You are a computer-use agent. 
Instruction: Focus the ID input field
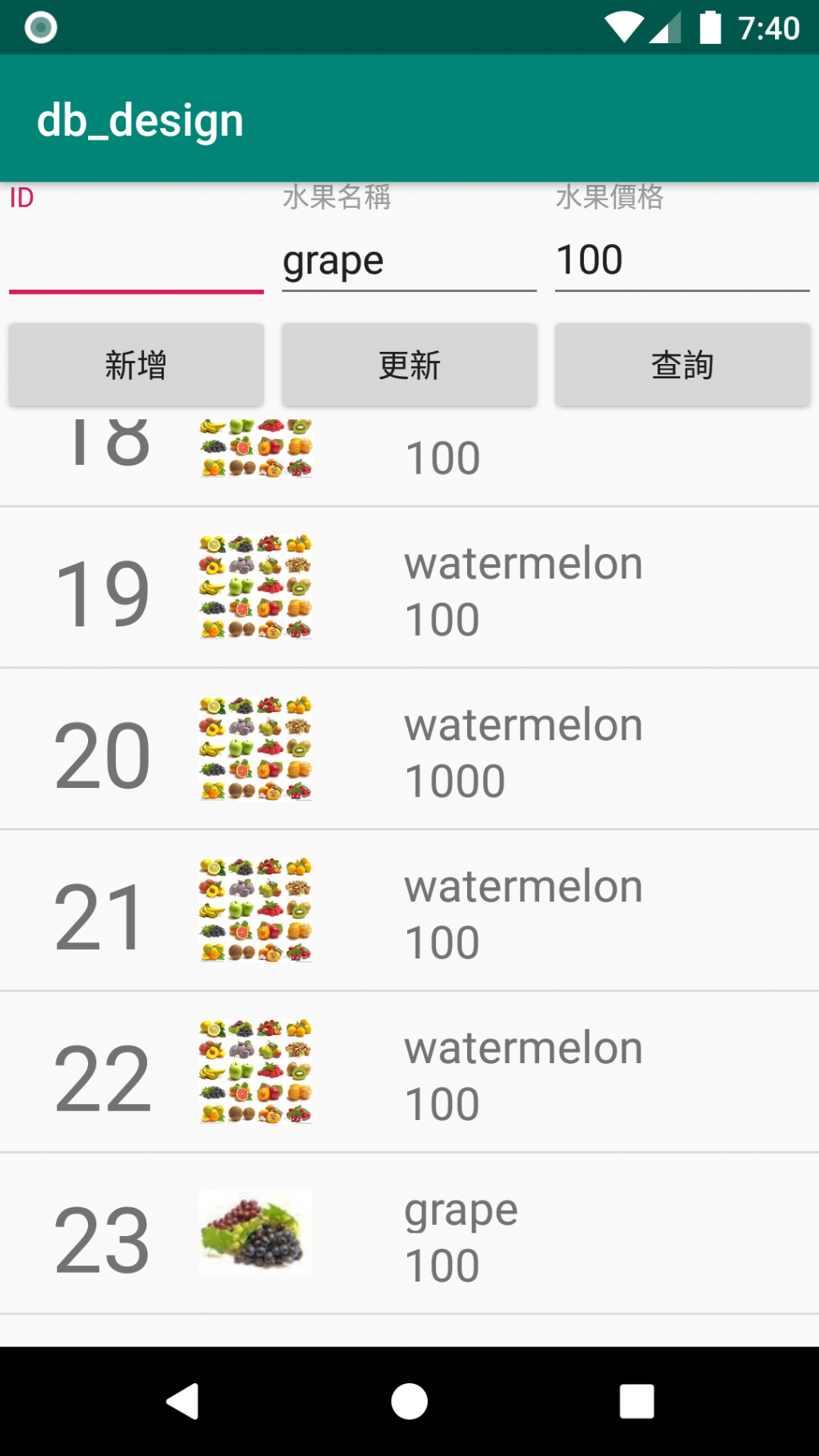click(136, 261)
